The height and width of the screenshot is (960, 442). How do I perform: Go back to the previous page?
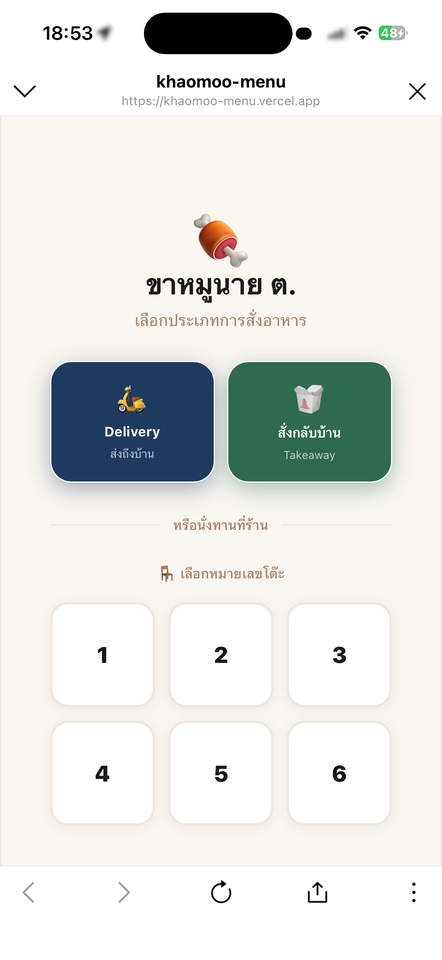pos(28,893)
